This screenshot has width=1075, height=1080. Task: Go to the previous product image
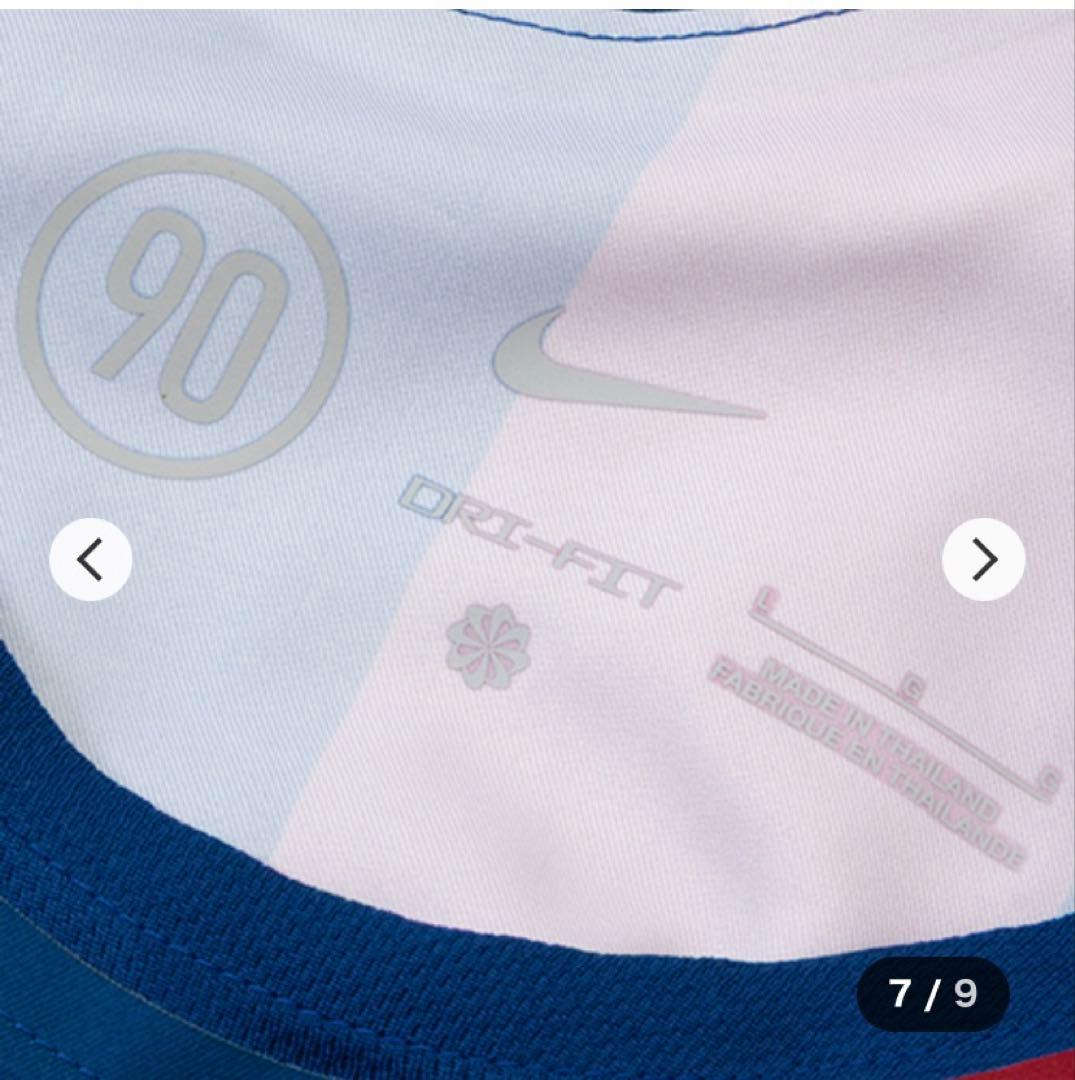pos(91,560)
